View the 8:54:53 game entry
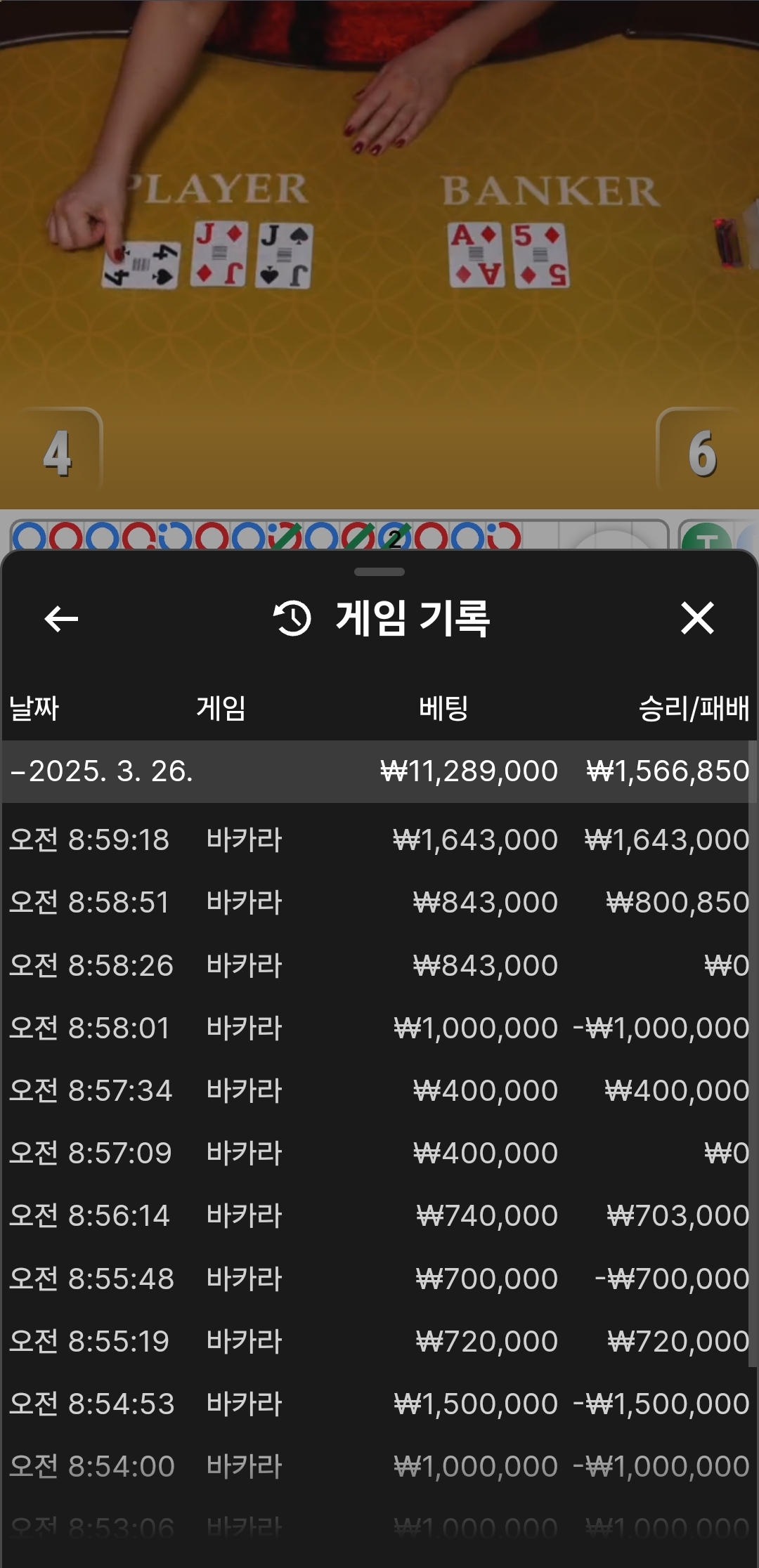 point(378,1404)
